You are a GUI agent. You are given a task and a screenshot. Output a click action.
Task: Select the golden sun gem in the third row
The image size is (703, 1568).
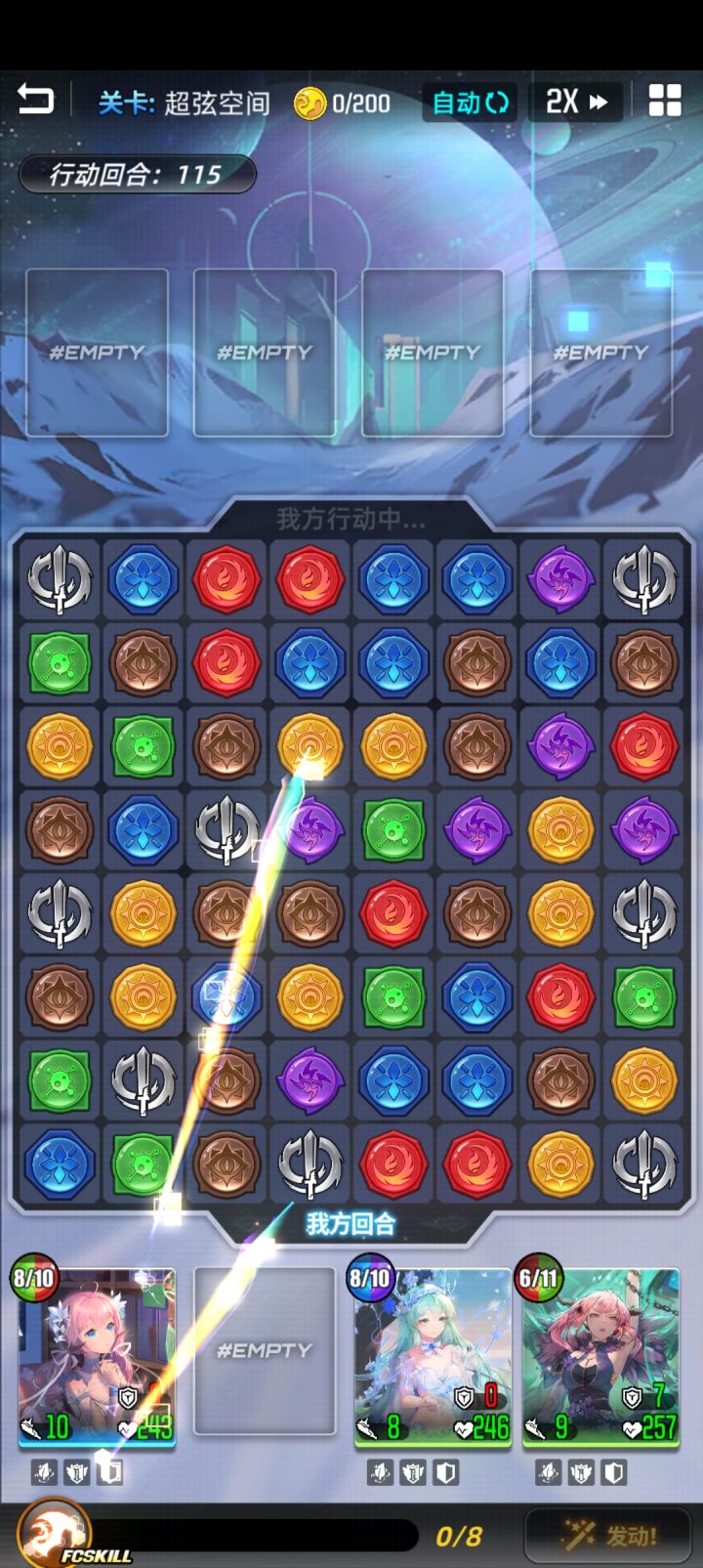click(x=59, y=745)
